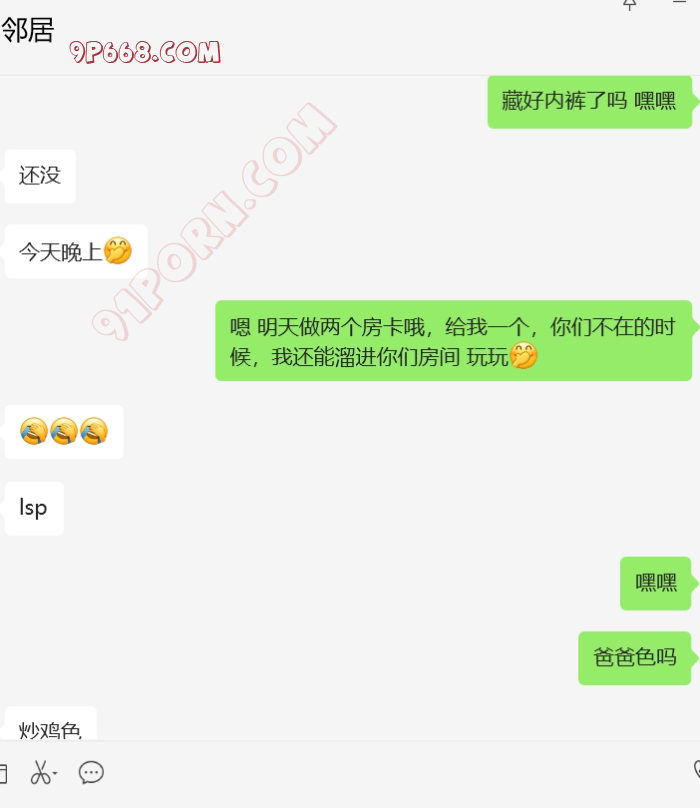
Task: Open the chat history bubble icon
Action: pos(91,772)
